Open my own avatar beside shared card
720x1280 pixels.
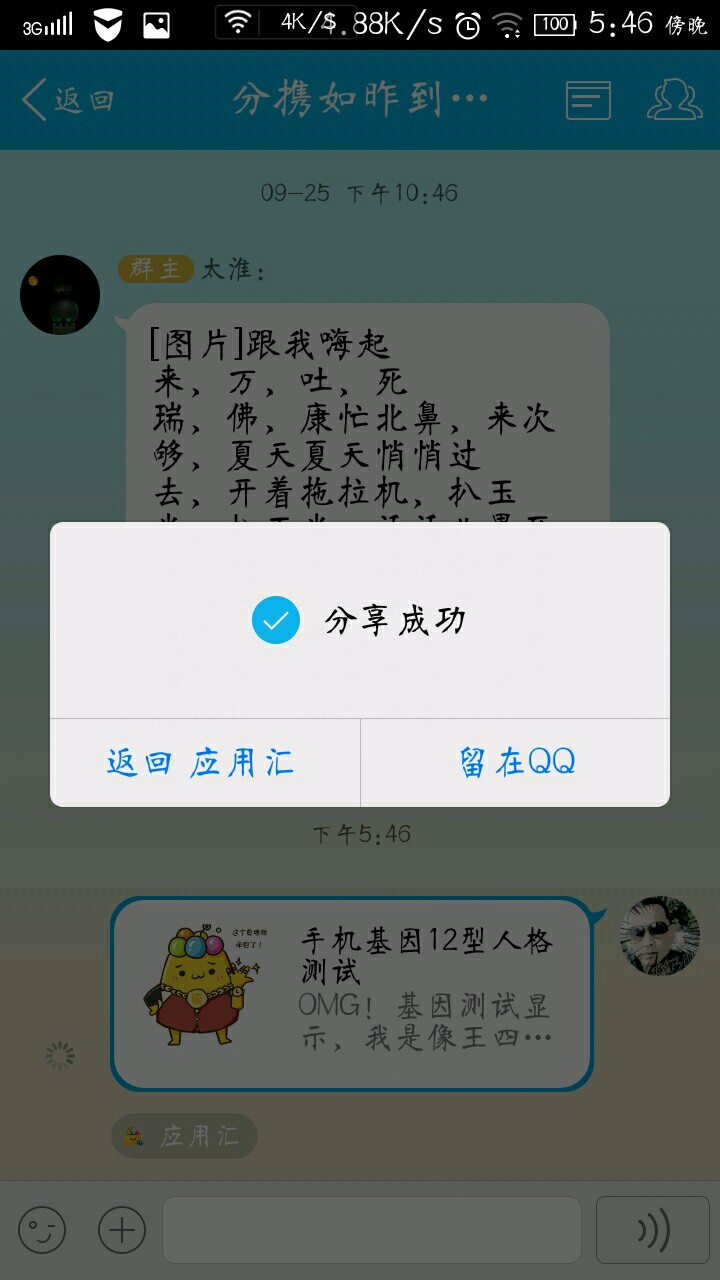[x=660, y=936]
